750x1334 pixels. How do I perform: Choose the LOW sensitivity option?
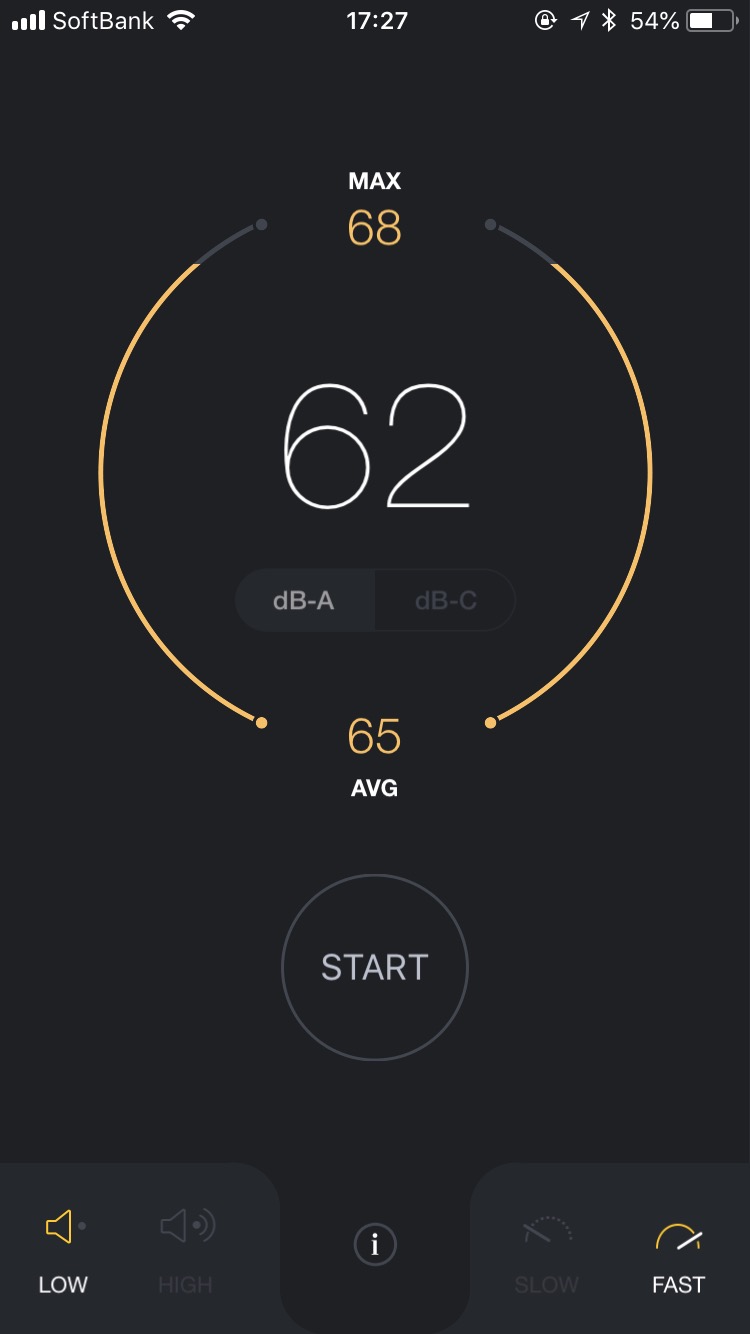point(64,1251)
